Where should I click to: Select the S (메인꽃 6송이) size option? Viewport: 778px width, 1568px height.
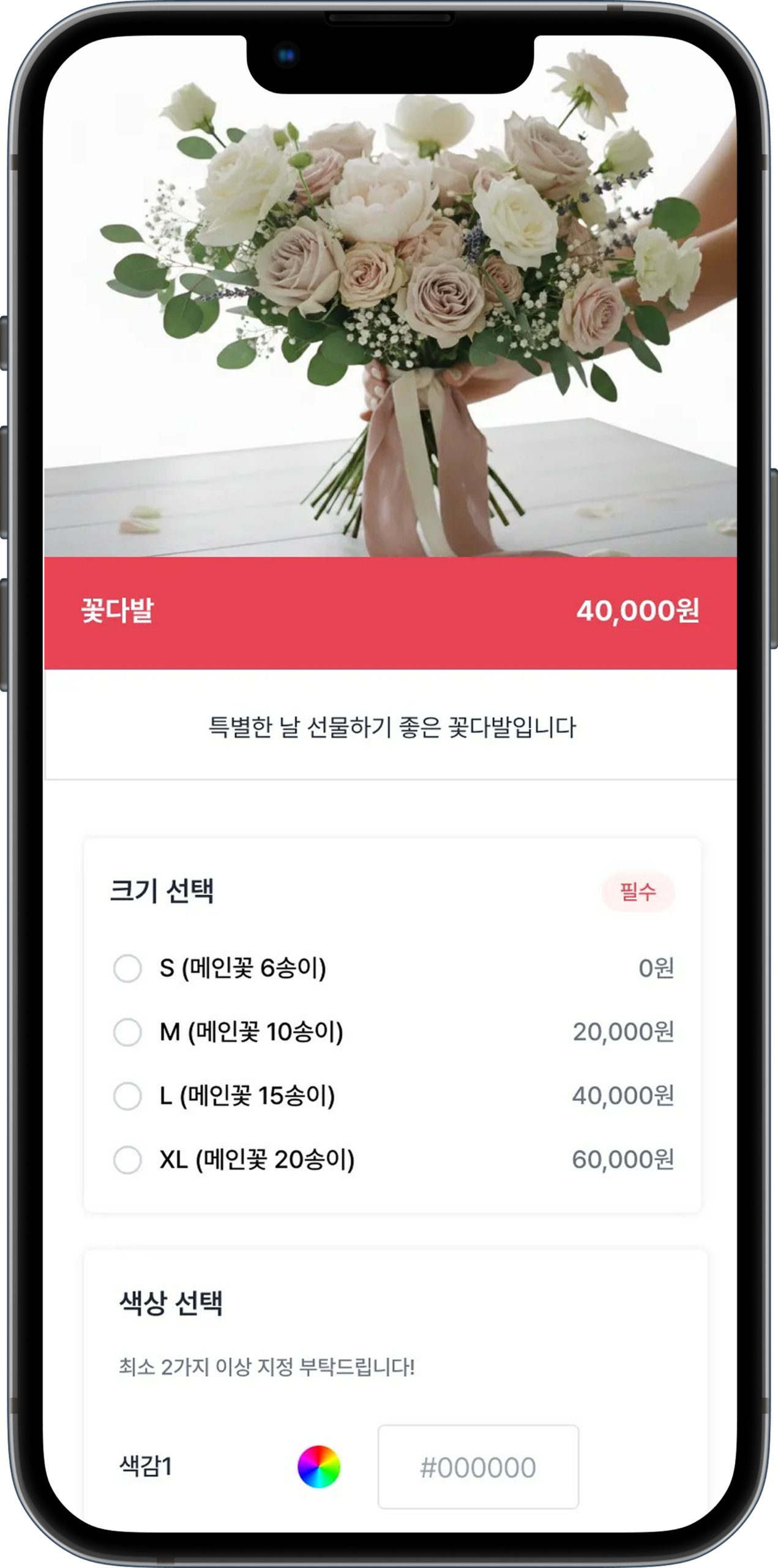click(127, 968)
